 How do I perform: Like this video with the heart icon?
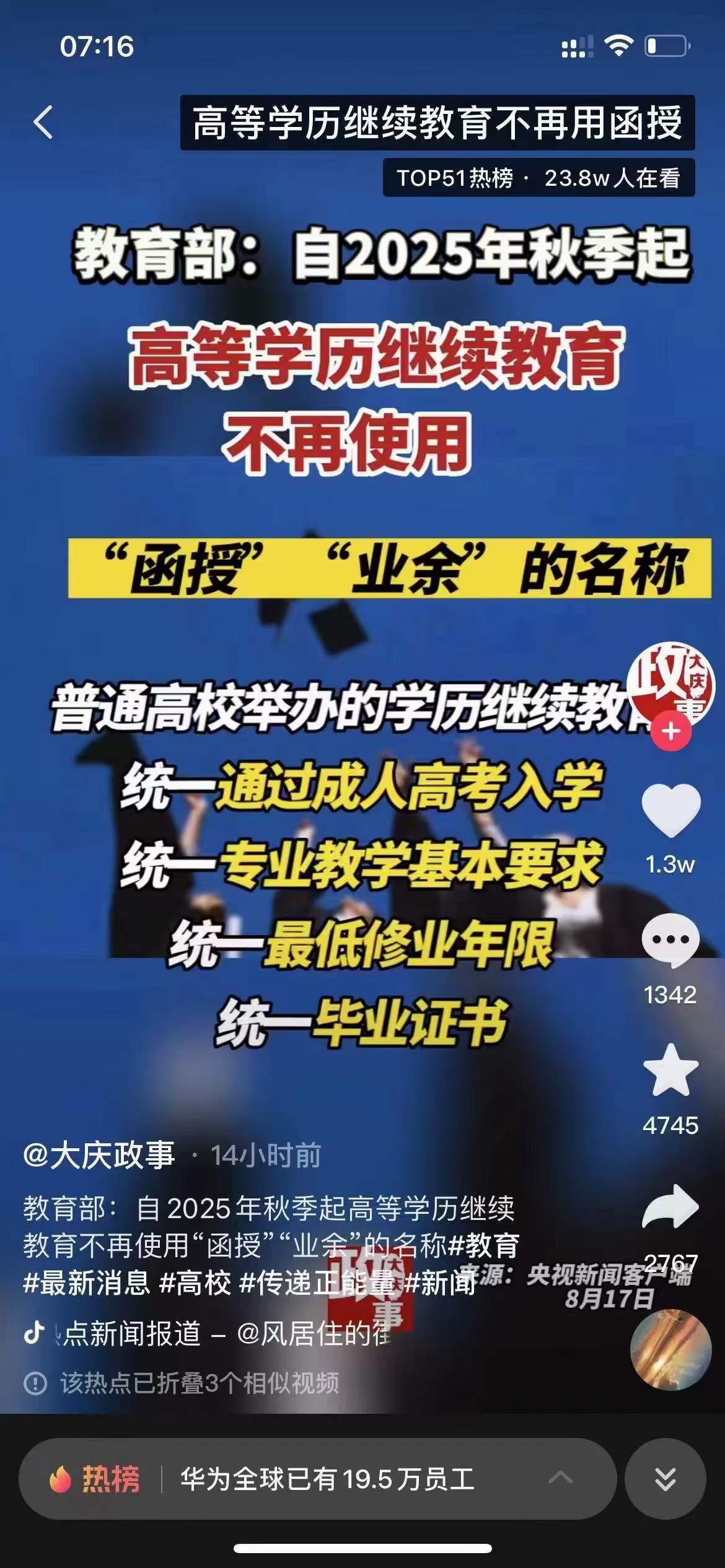[671, 811]
